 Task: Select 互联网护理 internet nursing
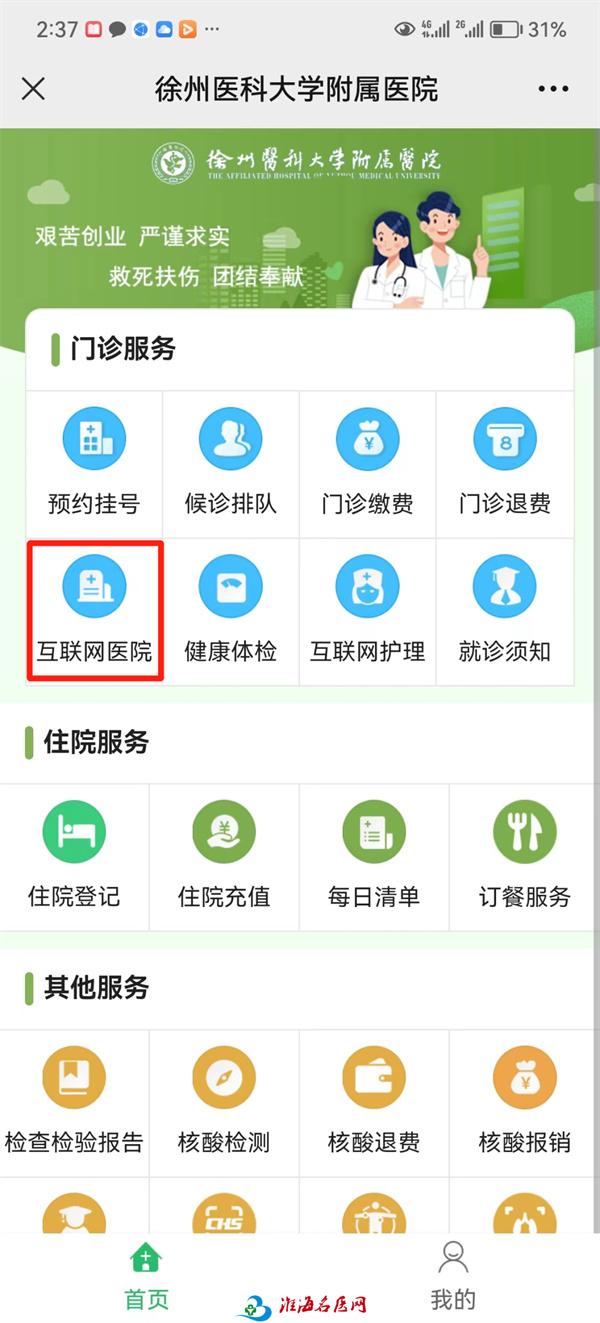tap(367, 611)
